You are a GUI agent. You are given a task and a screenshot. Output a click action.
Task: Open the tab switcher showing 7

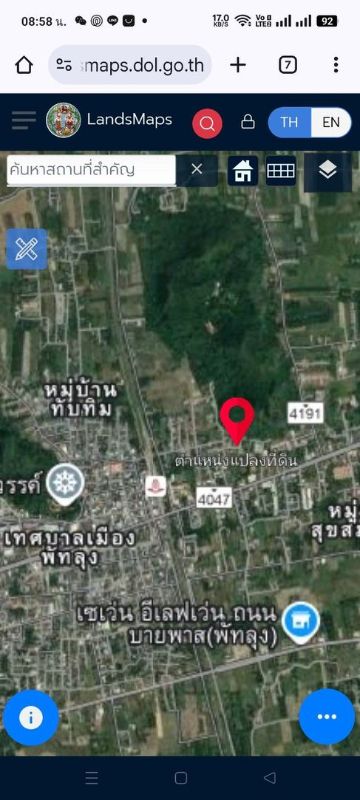click(x=288, y=65)
